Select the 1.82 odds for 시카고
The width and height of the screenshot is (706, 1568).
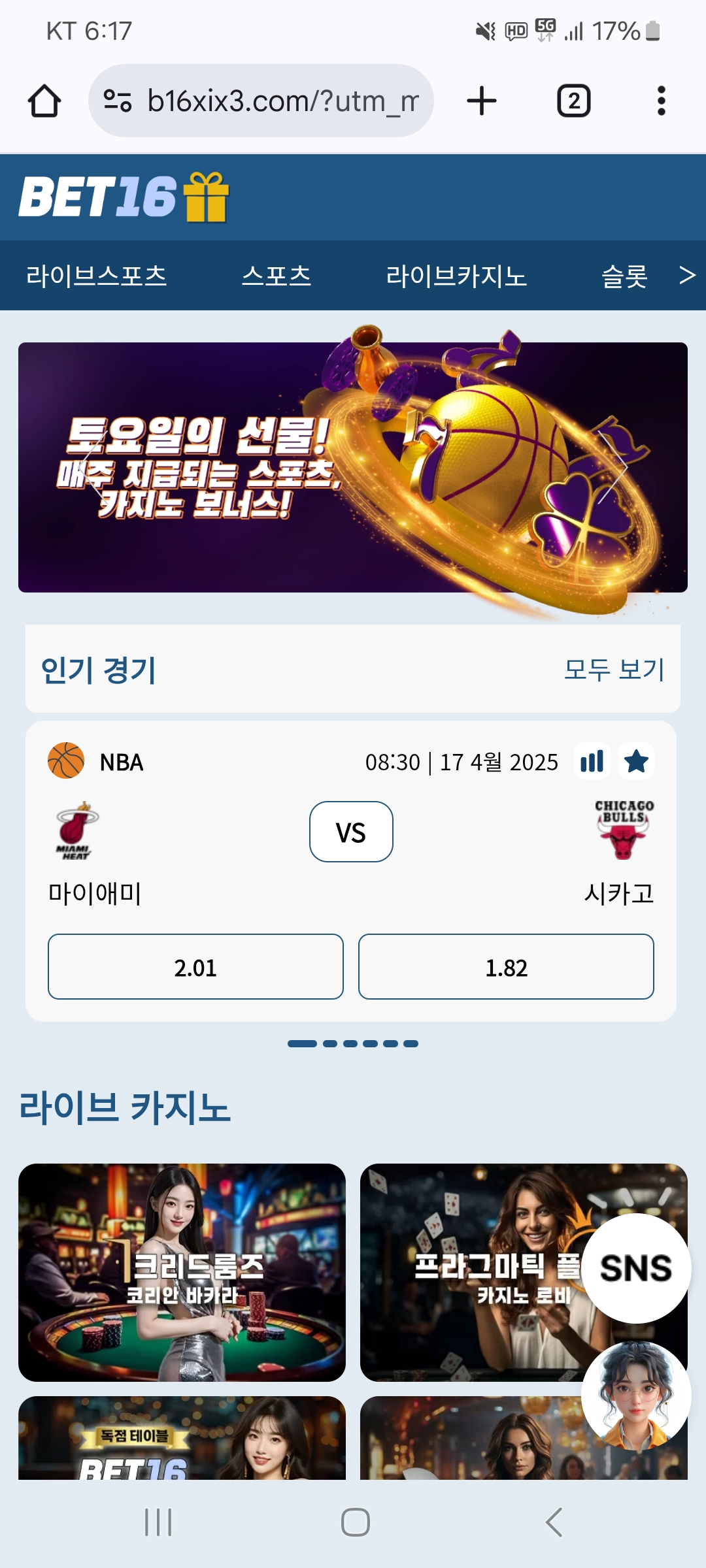tap(506, 967)
